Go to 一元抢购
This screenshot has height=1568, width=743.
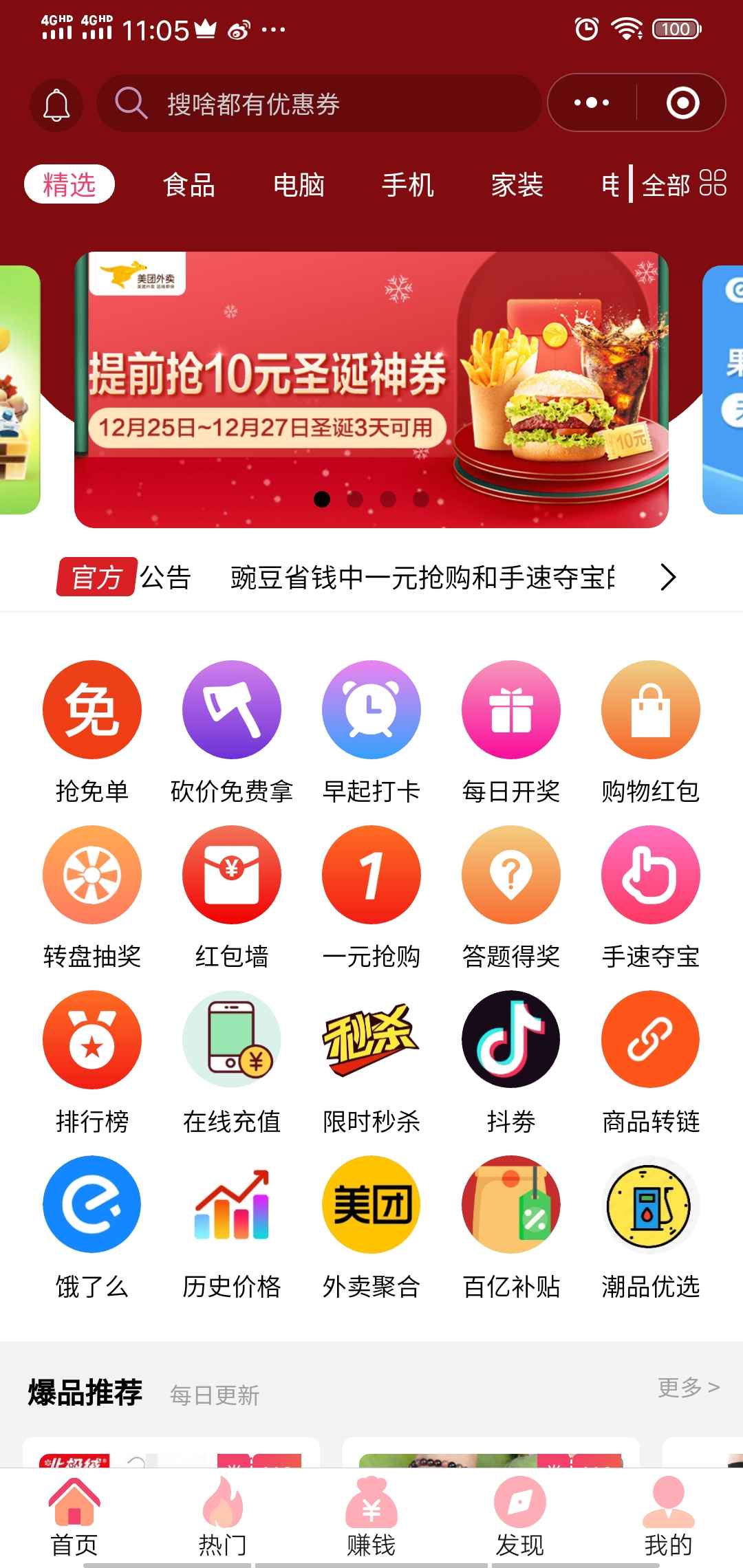tap(371, 896)
